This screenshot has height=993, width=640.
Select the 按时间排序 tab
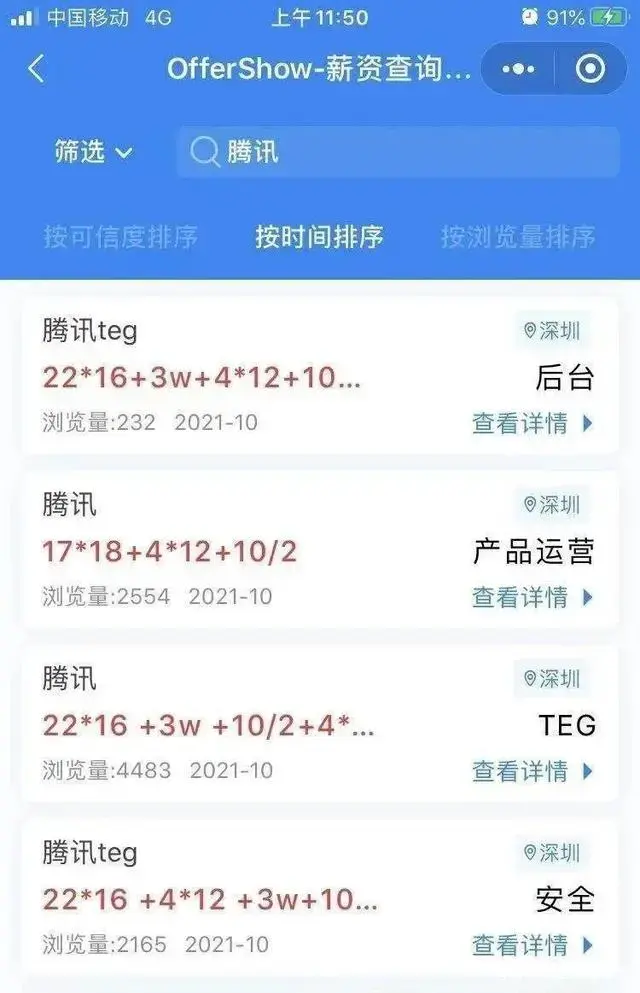click(x=319, y=237)
